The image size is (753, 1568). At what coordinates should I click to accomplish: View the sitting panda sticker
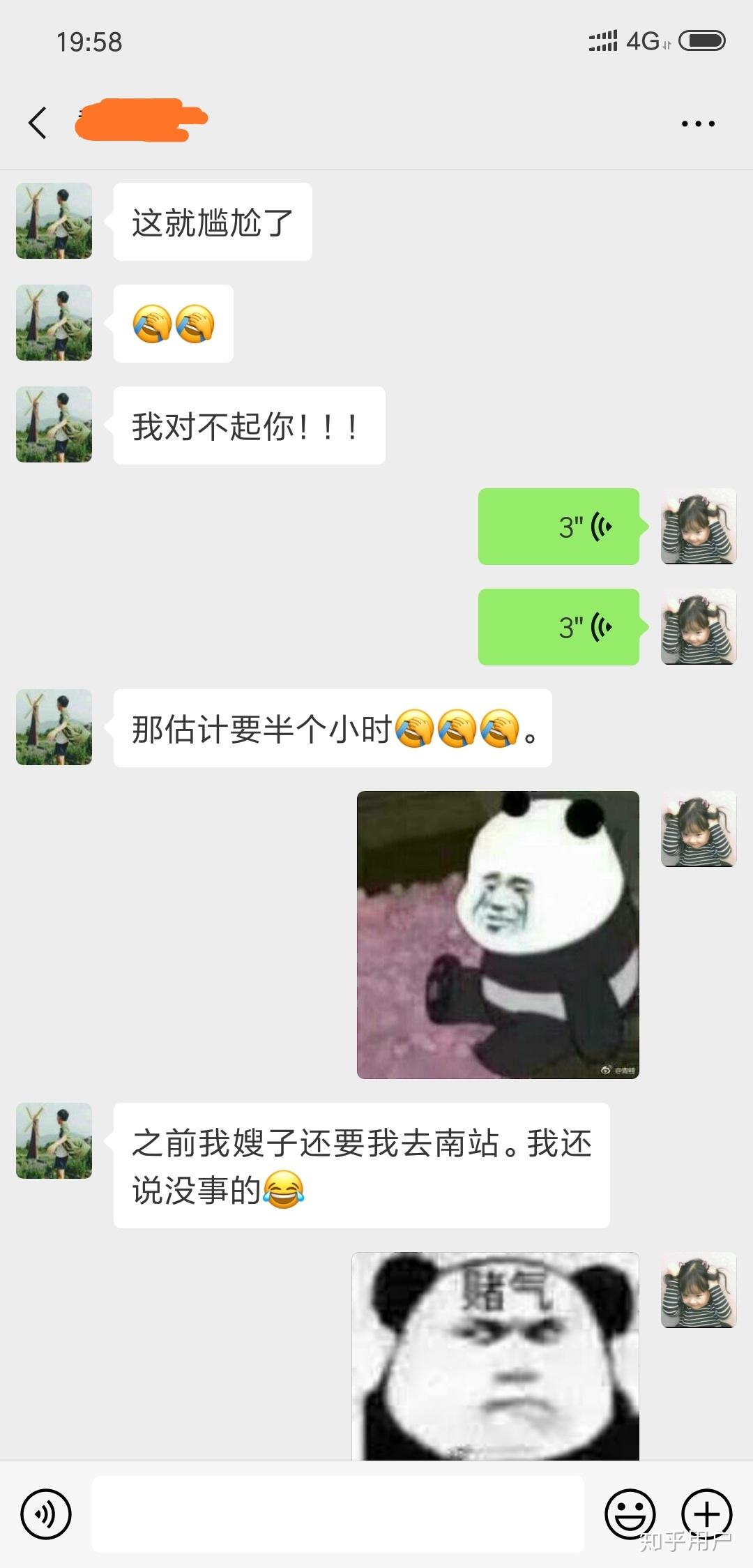point(498,935)
